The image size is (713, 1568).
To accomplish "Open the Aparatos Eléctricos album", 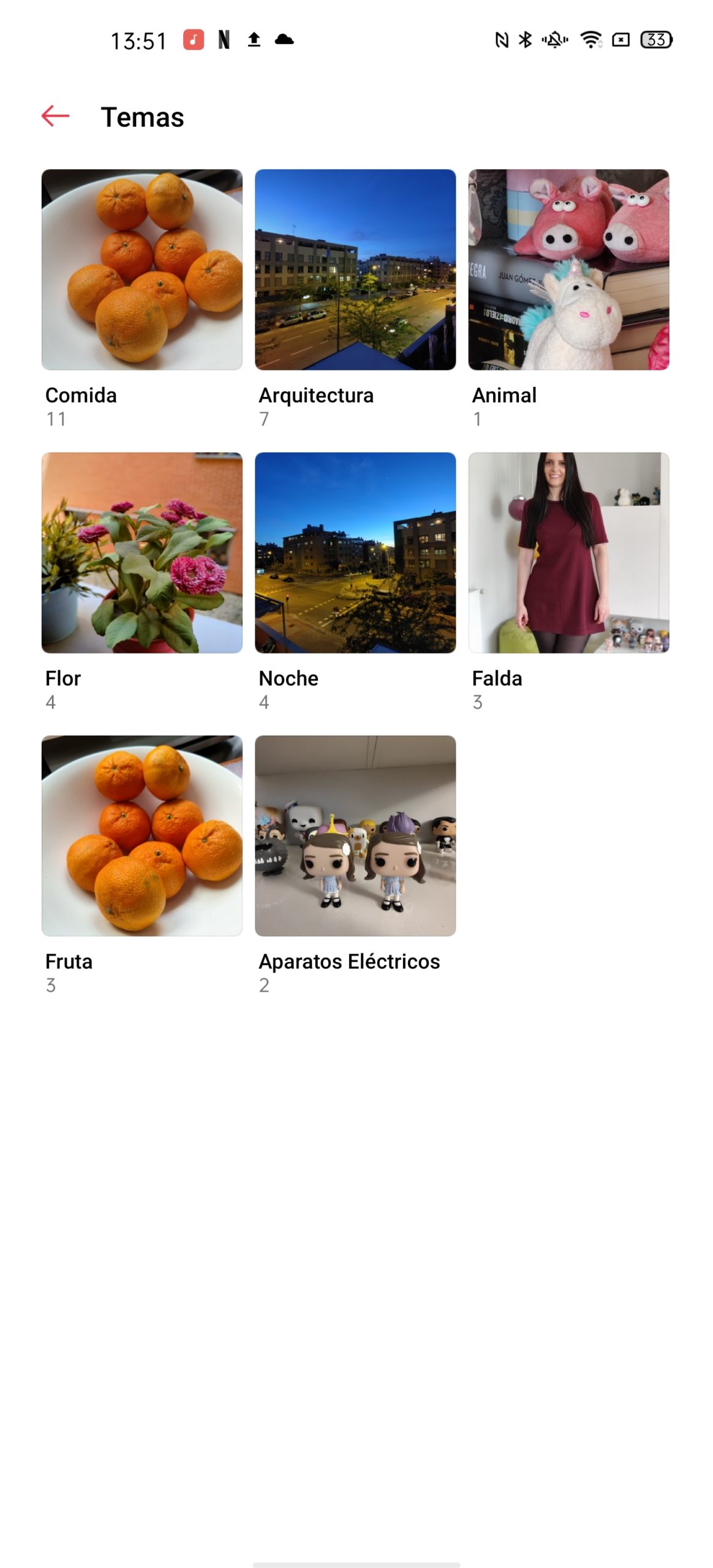I will pyautogui.click(x=355, y=835).
